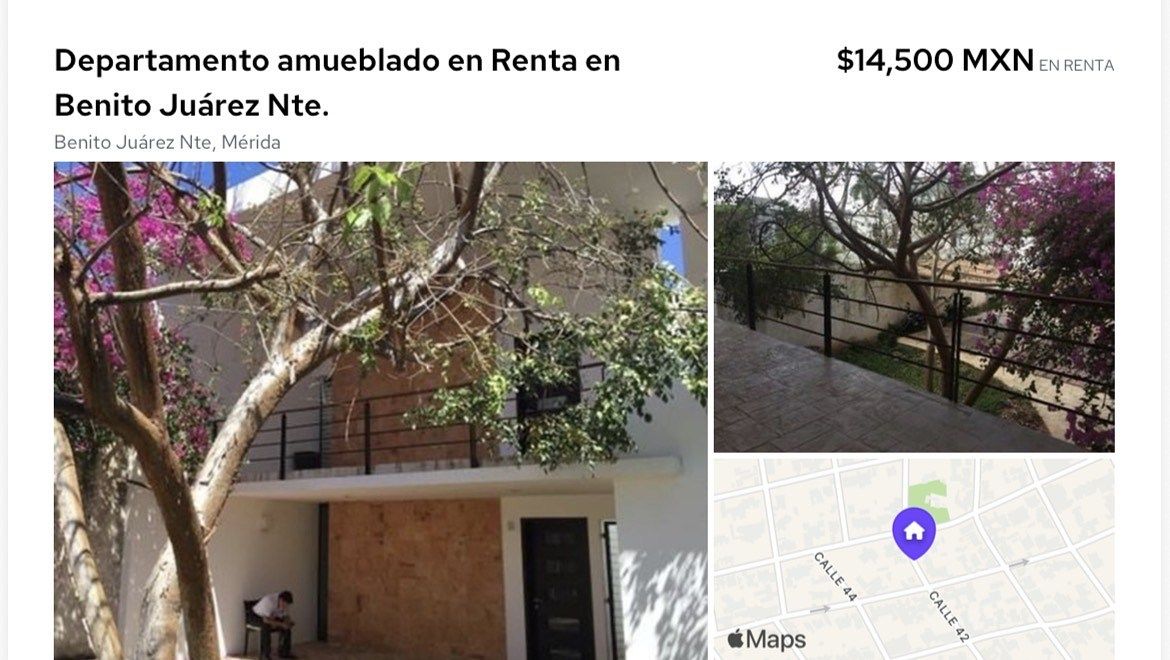The height and width of the screenshot is (660, 1170).
Task: Open the main building facade photo
Action: (380, 410)
